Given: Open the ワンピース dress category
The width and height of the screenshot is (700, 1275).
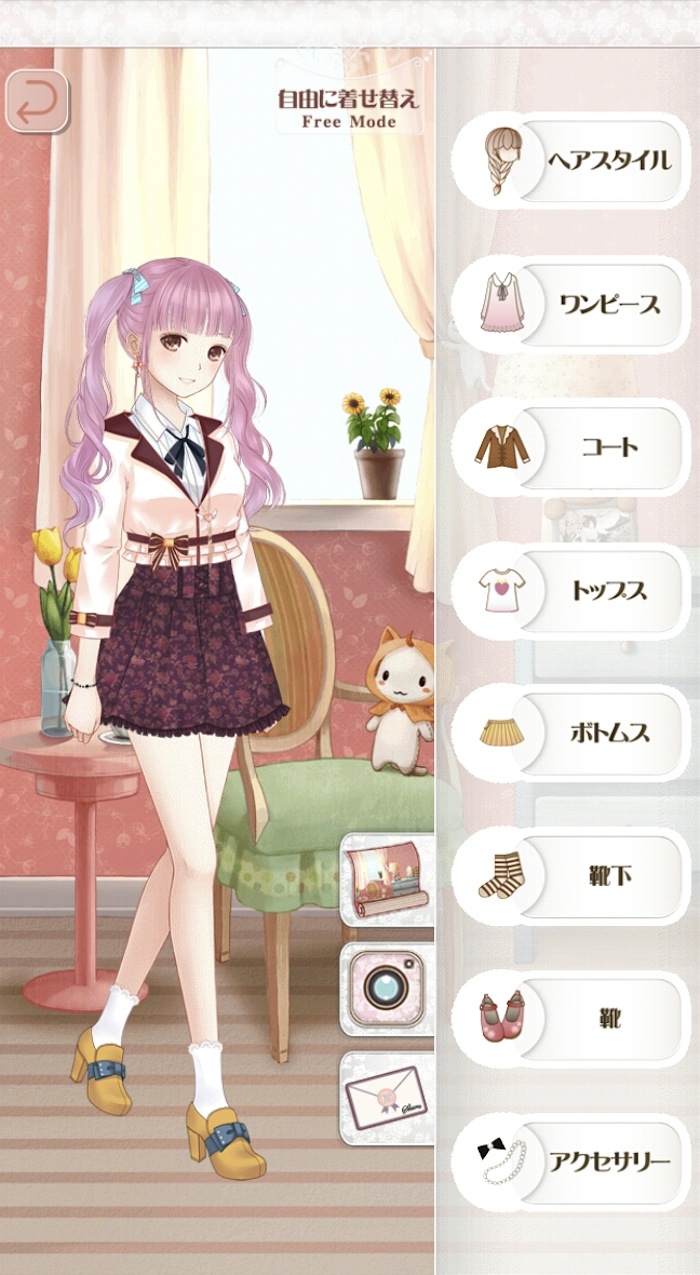Looking at the screenshot, I should coord(571,304).
